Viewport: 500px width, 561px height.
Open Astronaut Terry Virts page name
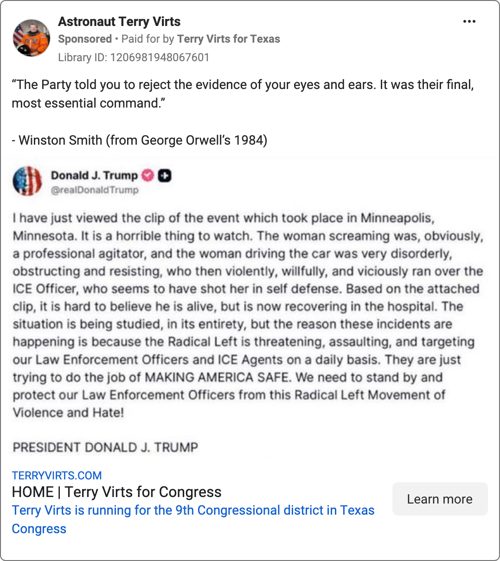point(119,21)
